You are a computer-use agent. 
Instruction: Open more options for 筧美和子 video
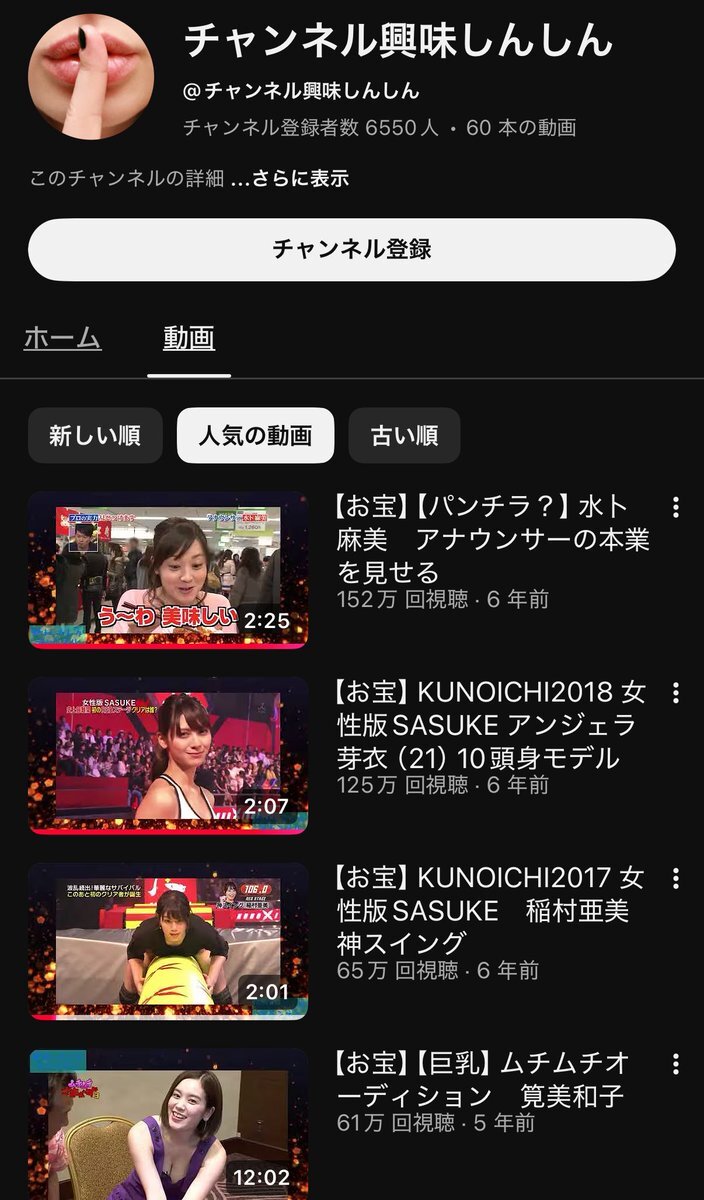[x=676, y=1064]
